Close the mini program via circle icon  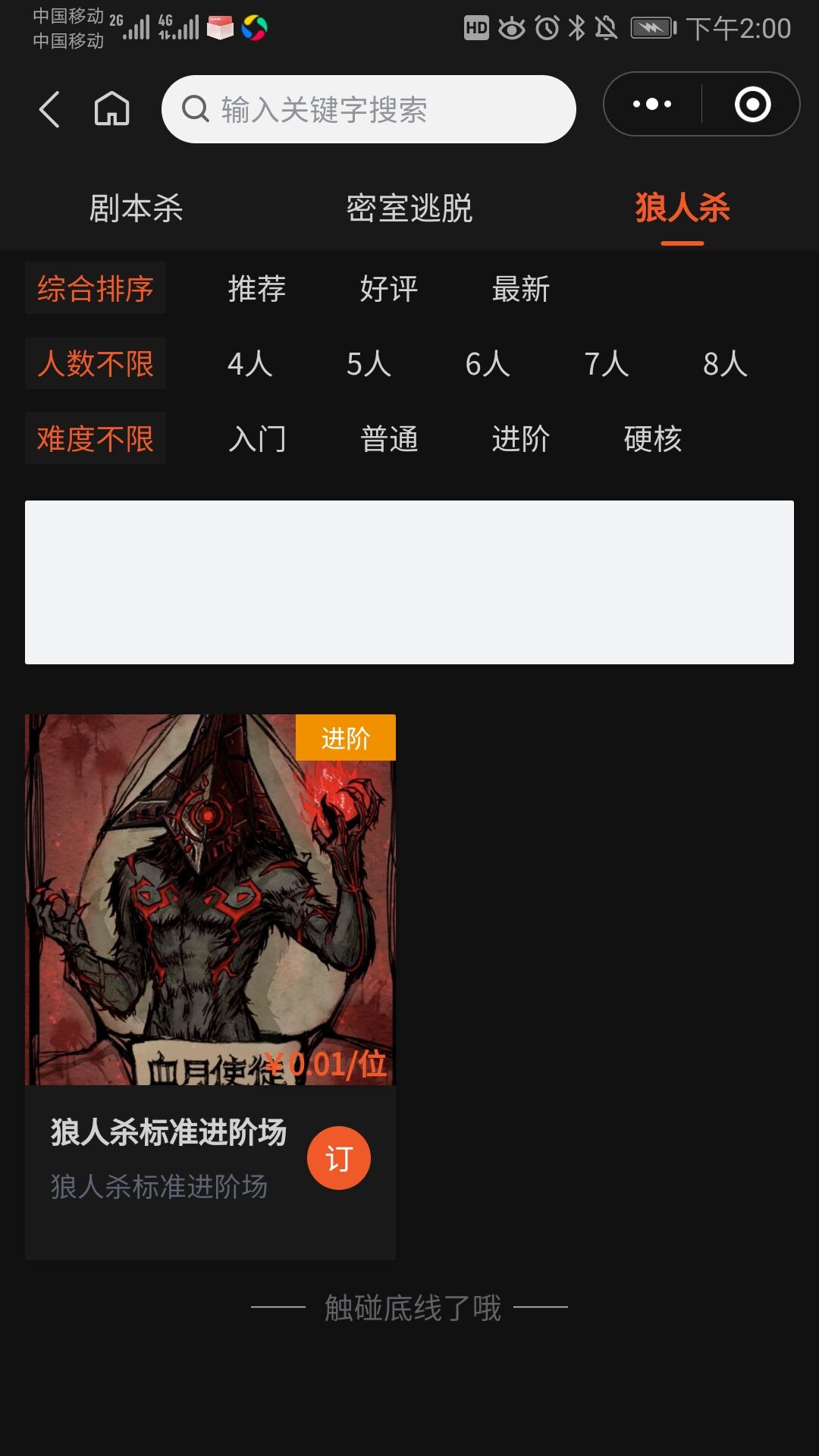point(752,105)
